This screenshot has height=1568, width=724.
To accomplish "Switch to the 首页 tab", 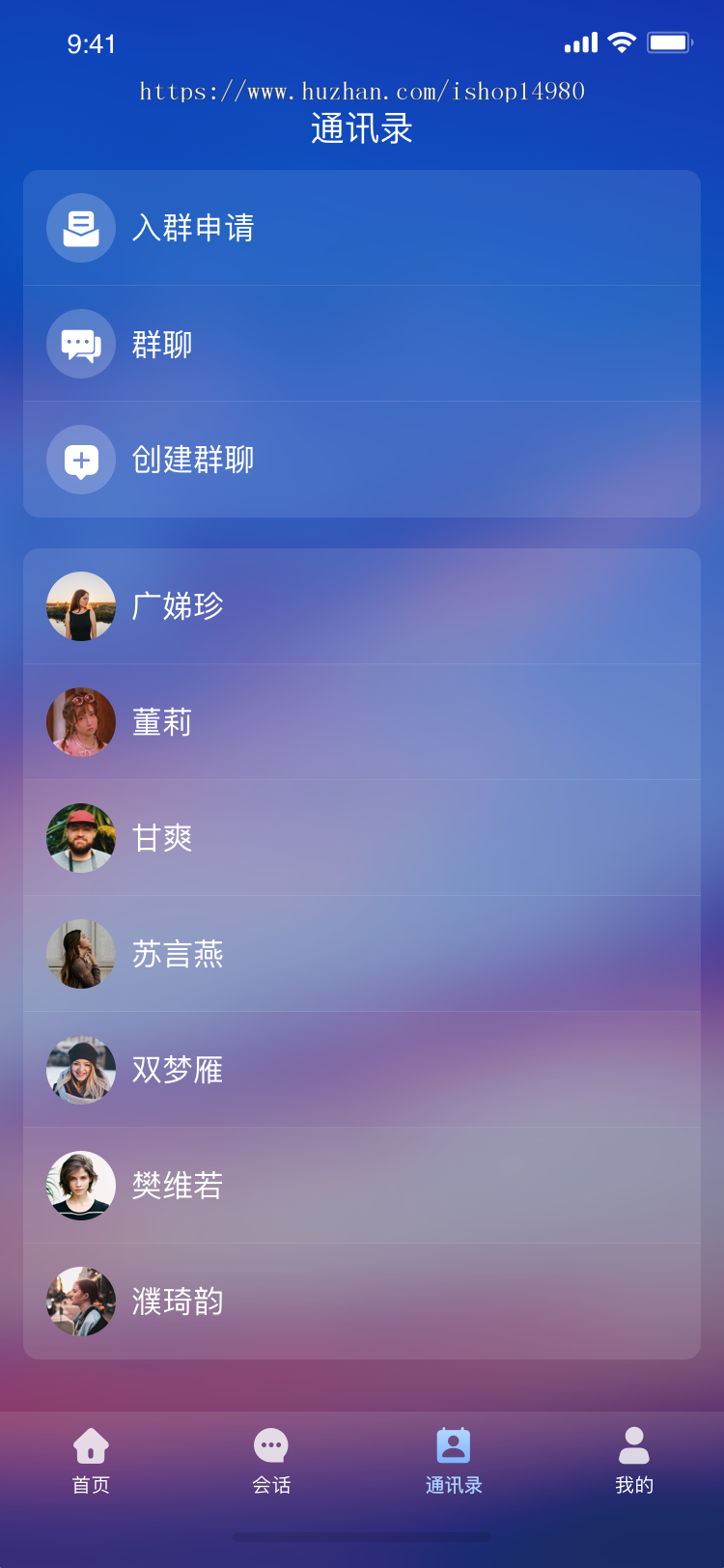I will tap(91, 1458).
